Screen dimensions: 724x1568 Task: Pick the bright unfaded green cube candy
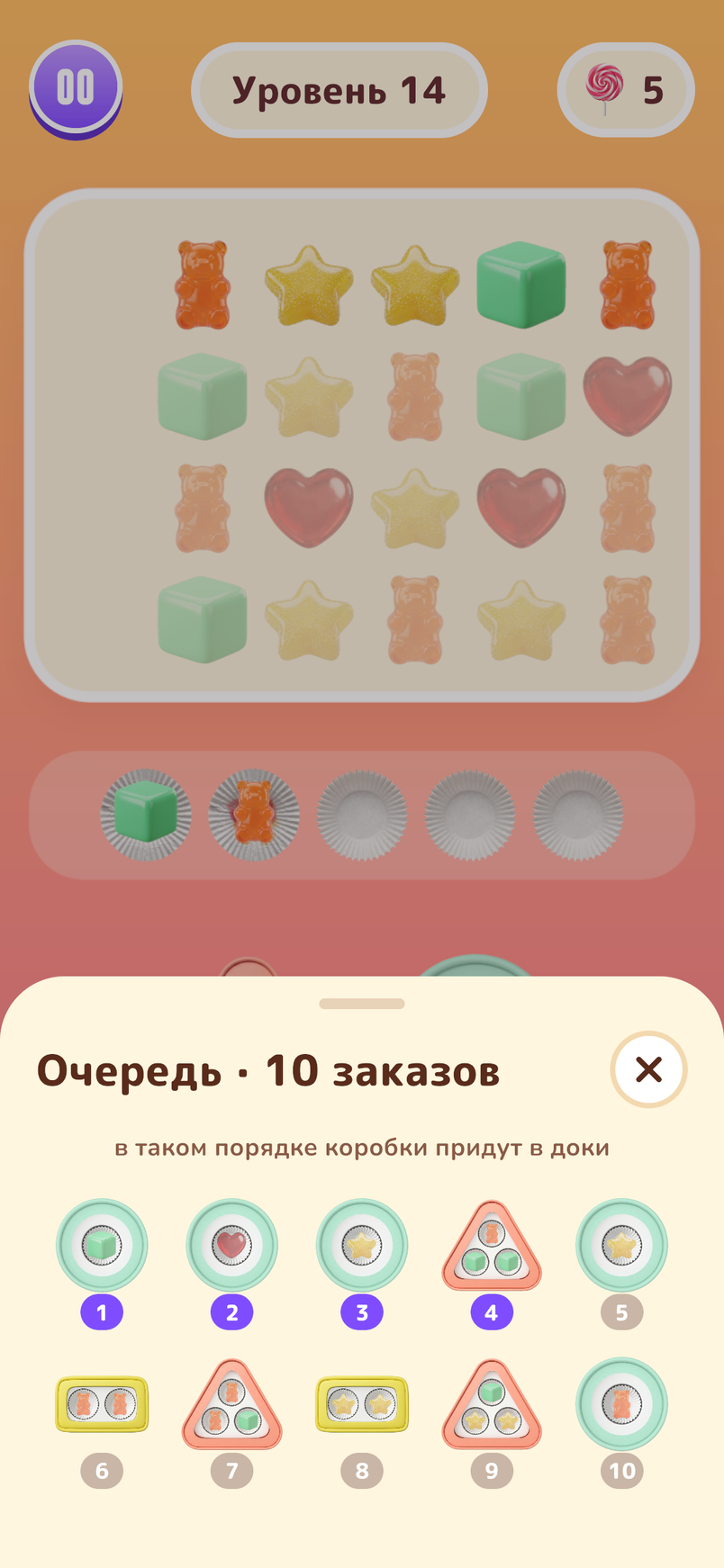[x=520, y=284]
